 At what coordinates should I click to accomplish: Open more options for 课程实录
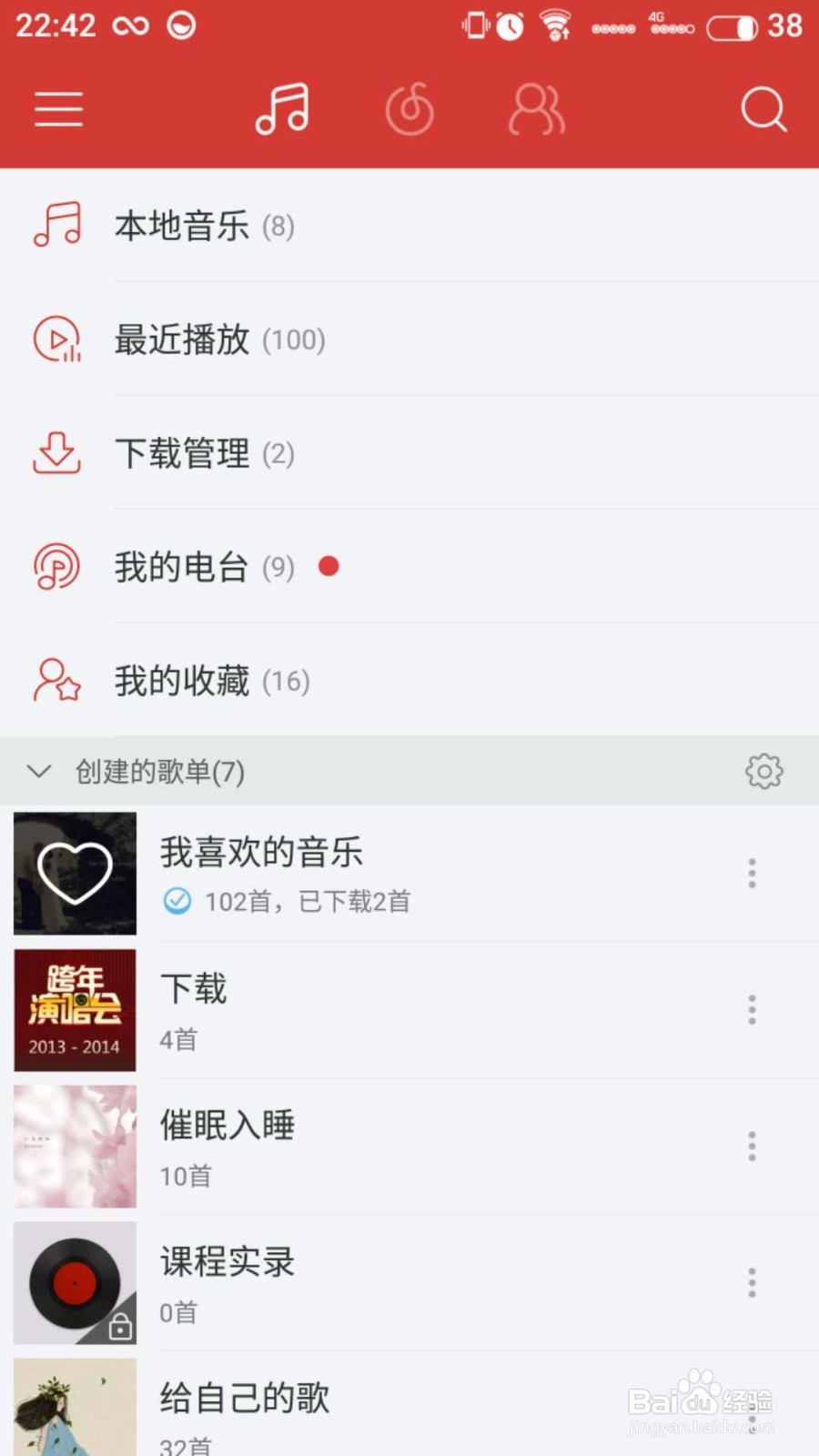752,1283
